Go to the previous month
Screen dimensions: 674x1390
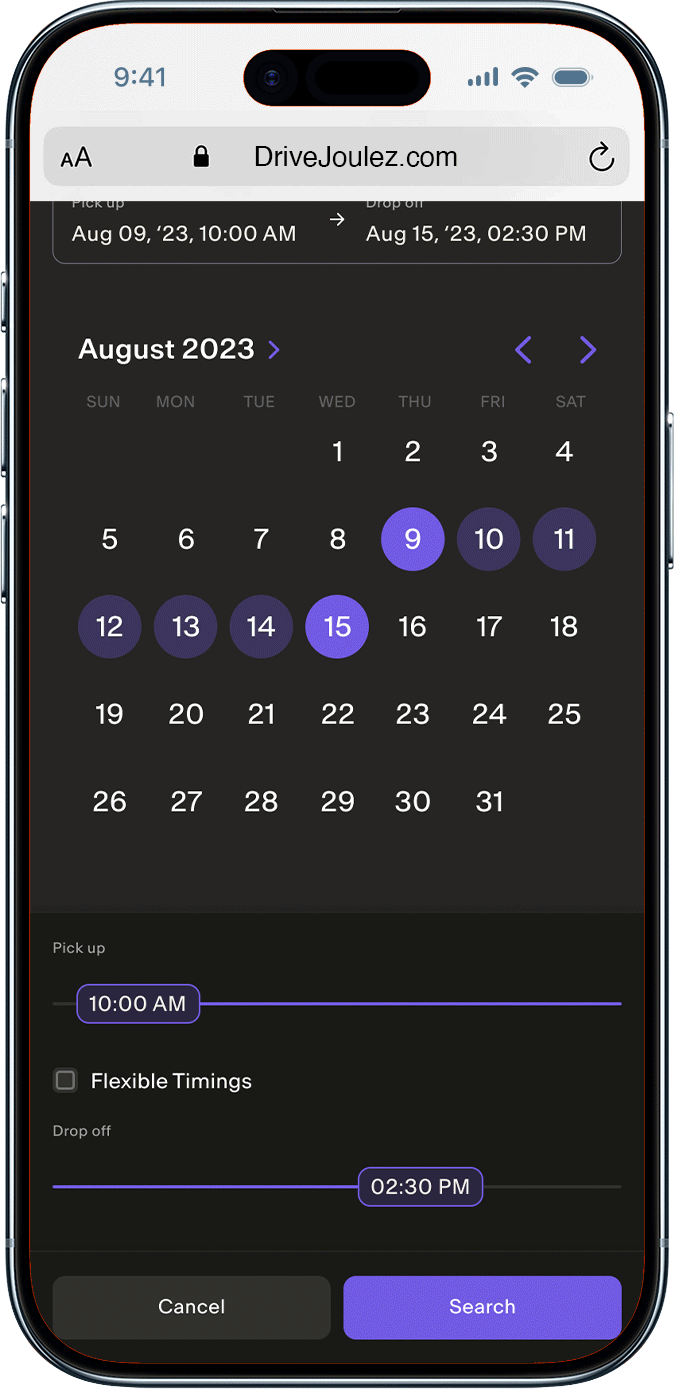pyautogui.click(x=523, y=350)
